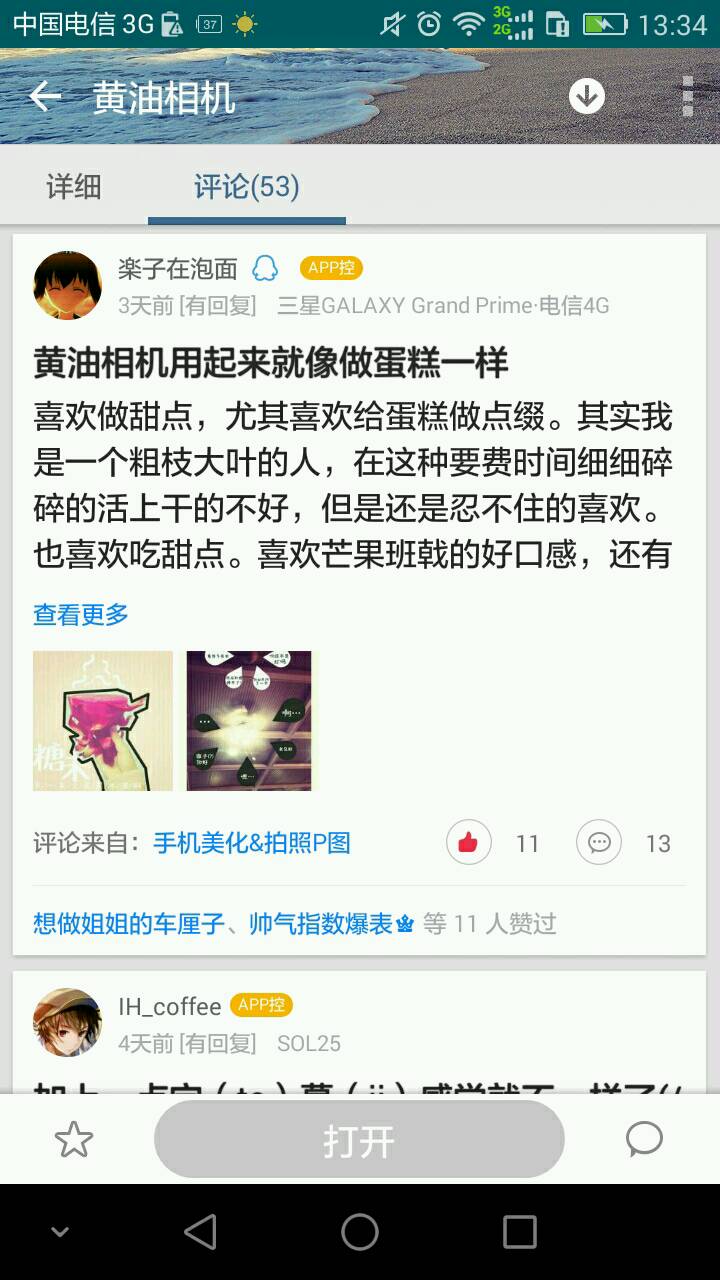Open 手机美化&拍照P图 collection link
The image size is (720, 1280).
click(252, 843)
